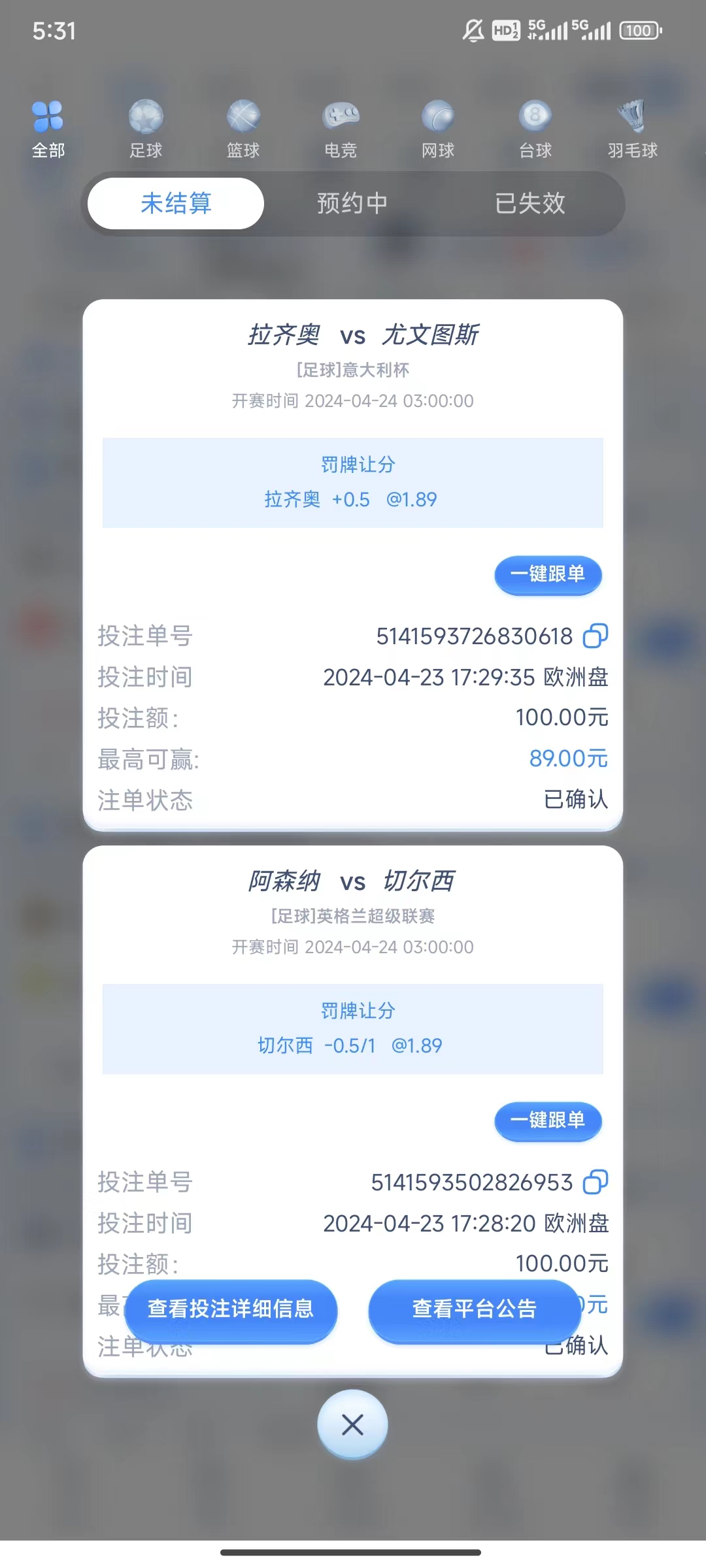Select the 全部 sports category

(48, 129)
